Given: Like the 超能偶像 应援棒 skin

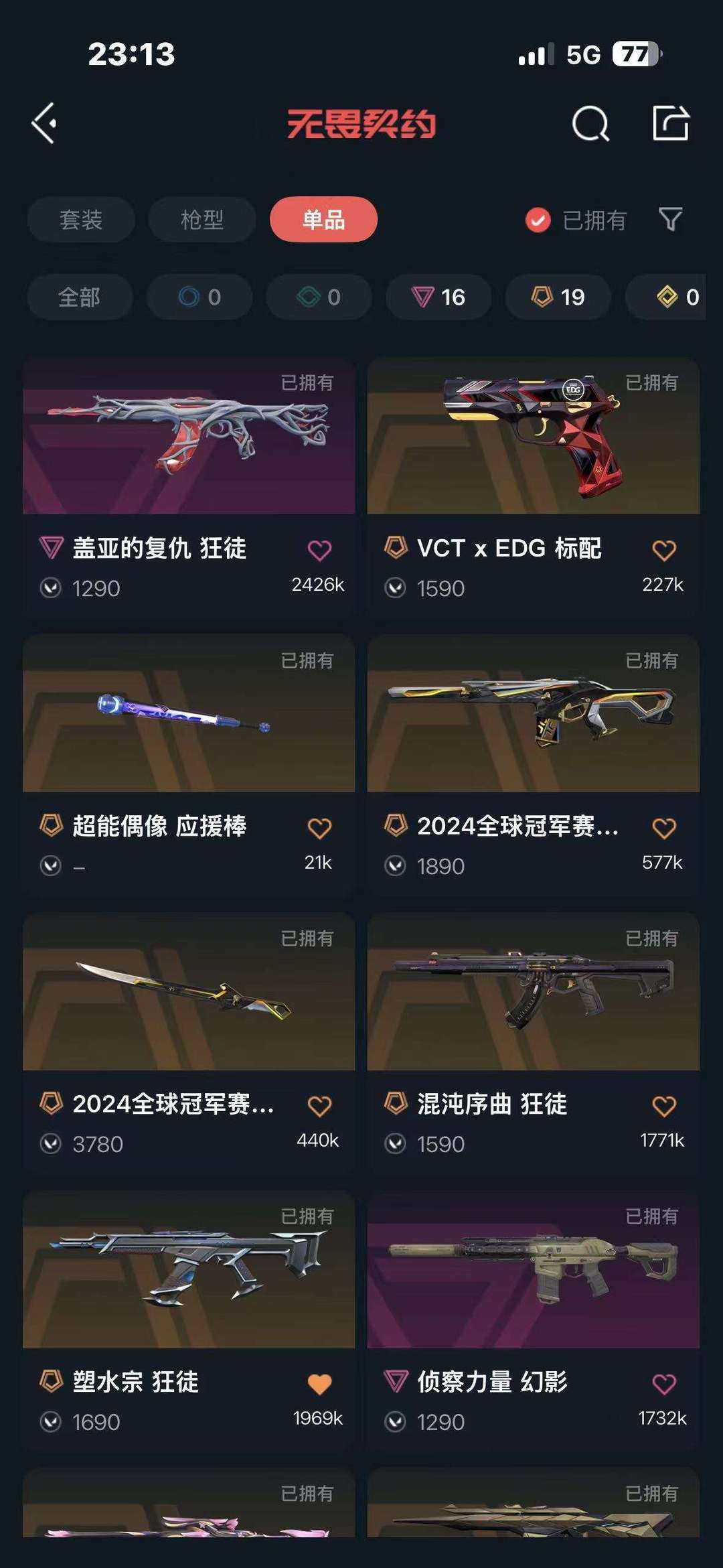Looking at the screenshot, I should [x=319, y=829].
